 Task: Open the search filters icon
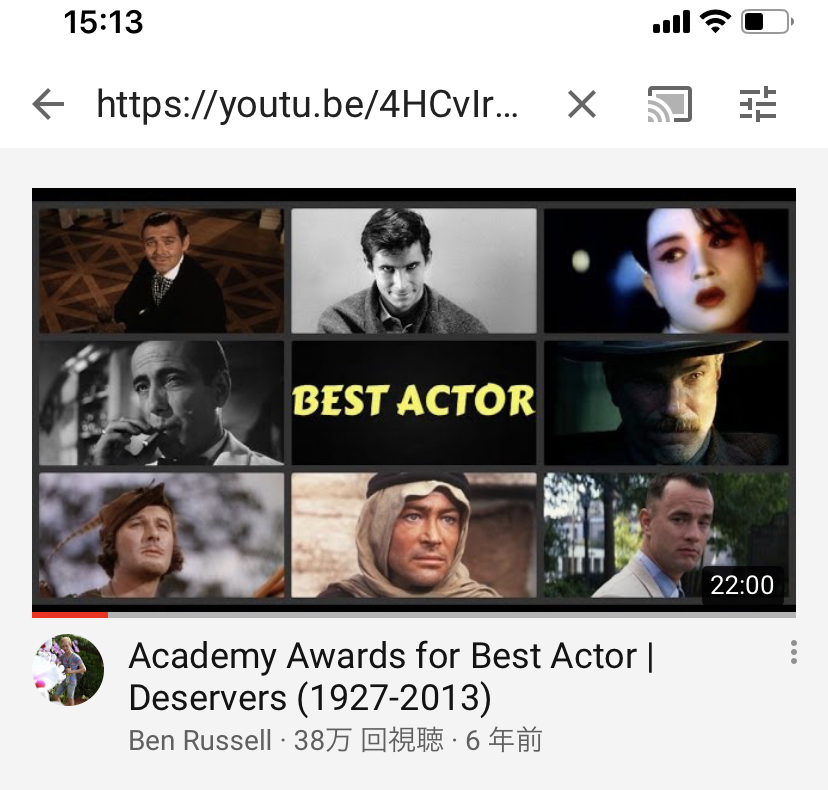pos(758,104)
